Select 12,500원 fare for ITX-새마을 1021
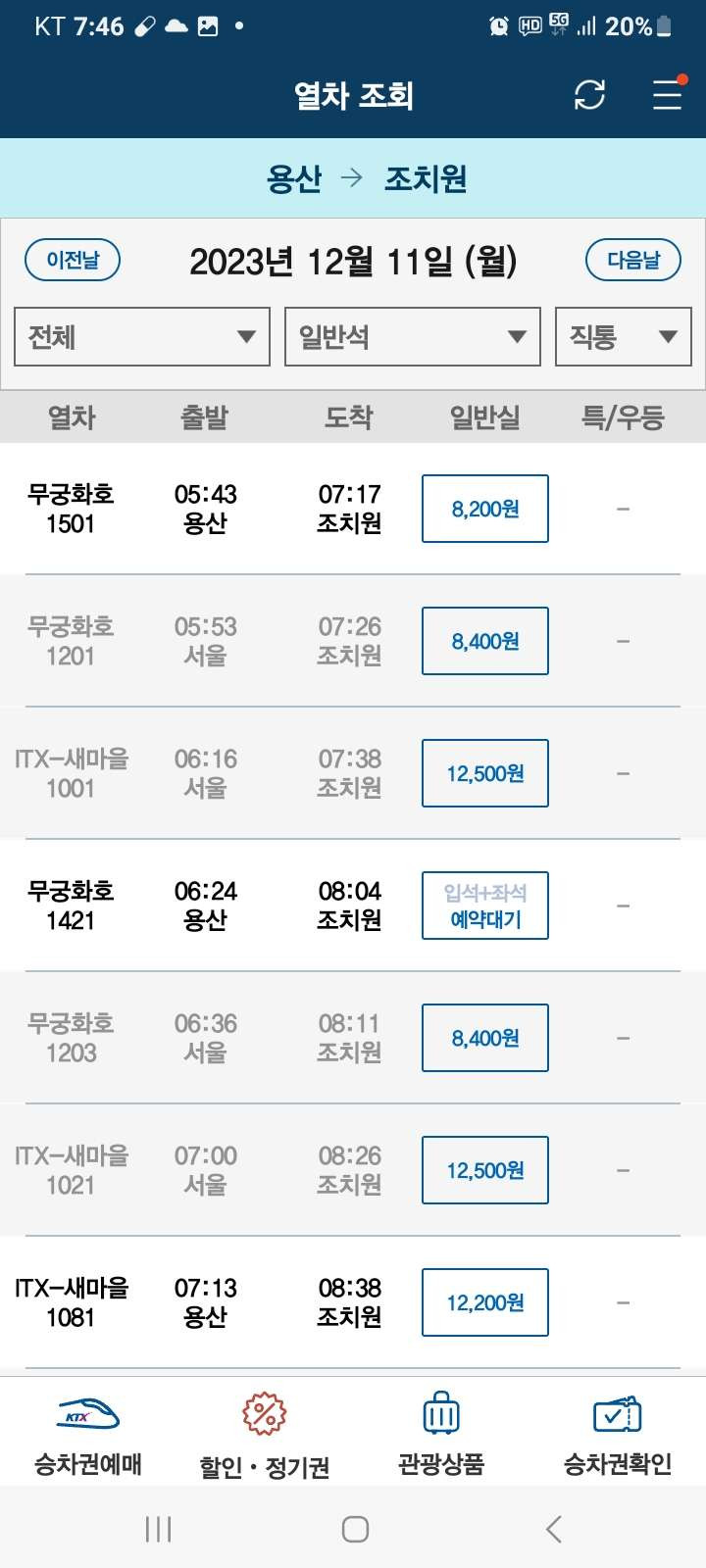 485,1170
